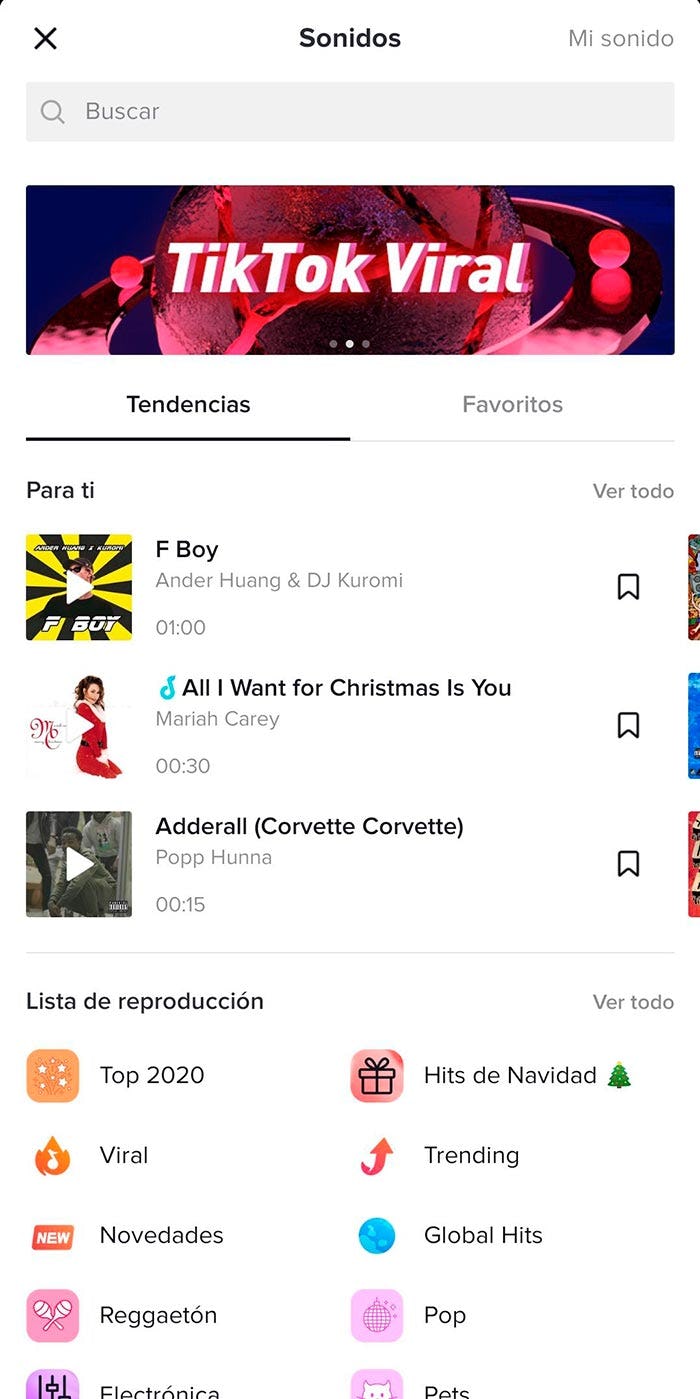This screenshot has width=700, height=1399.
Task: View all Lista de reproducción playlists
Action: pos(633,1002)
